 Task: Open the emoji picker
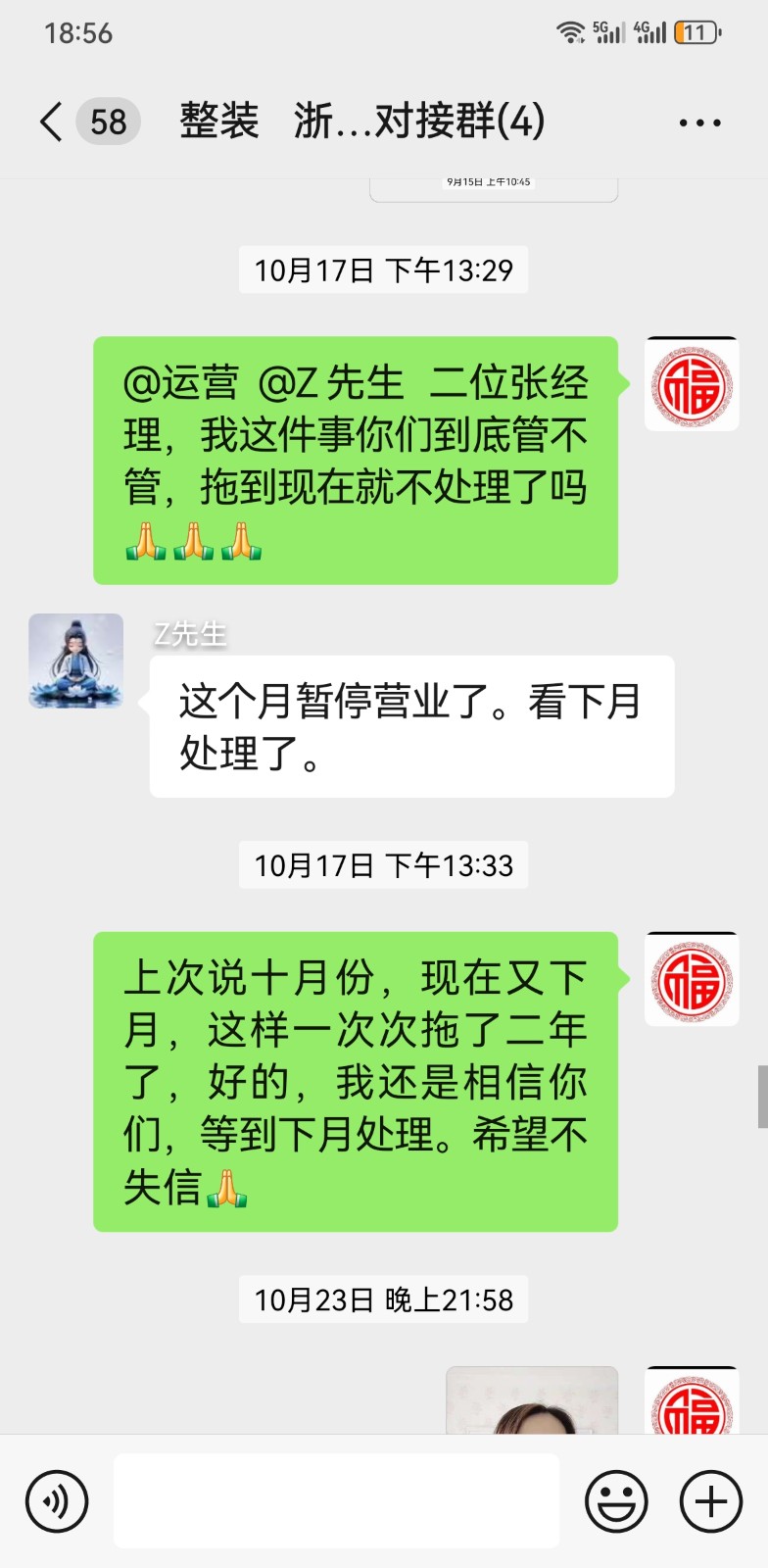tap(616, 1501)
